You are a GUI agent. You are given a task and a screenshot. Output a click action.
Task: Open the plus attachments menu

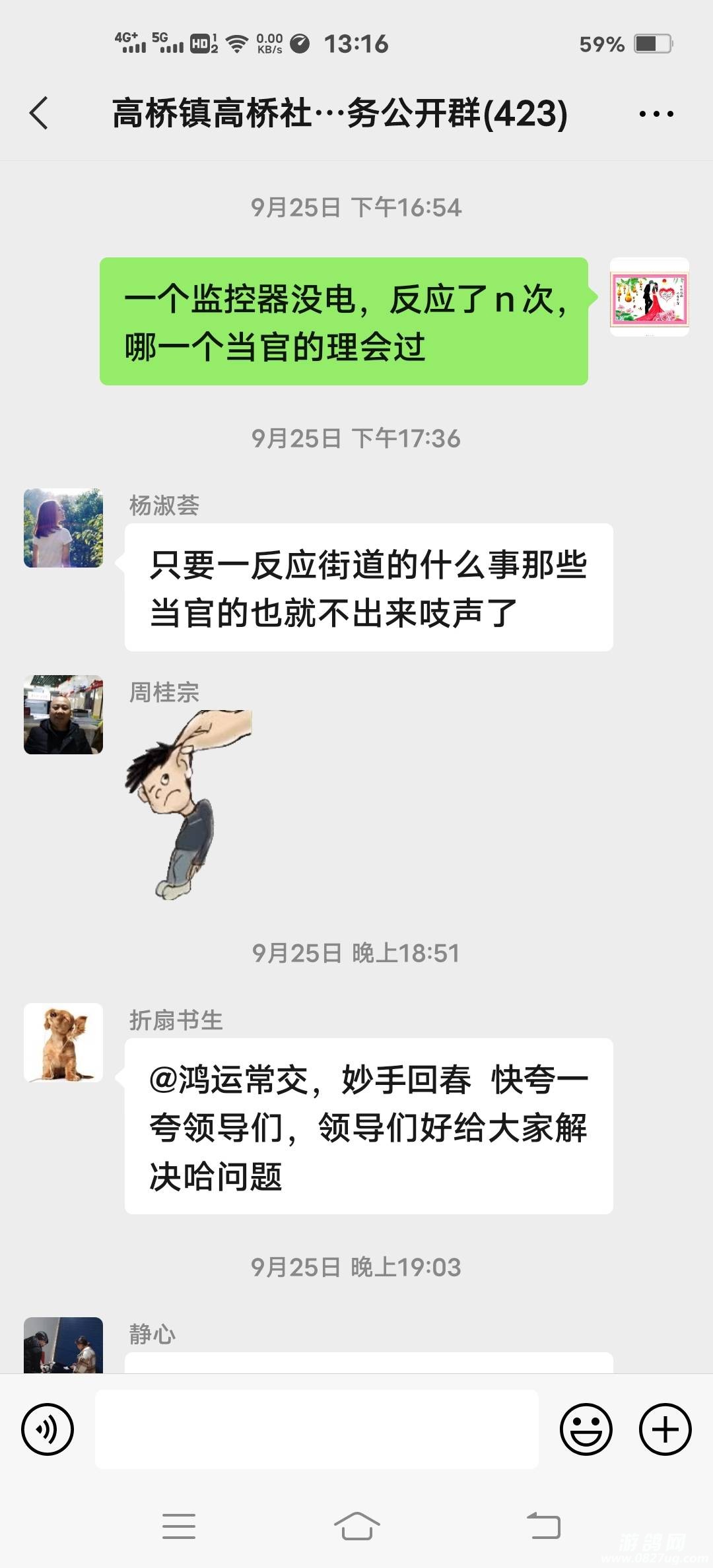(665, 1429)
